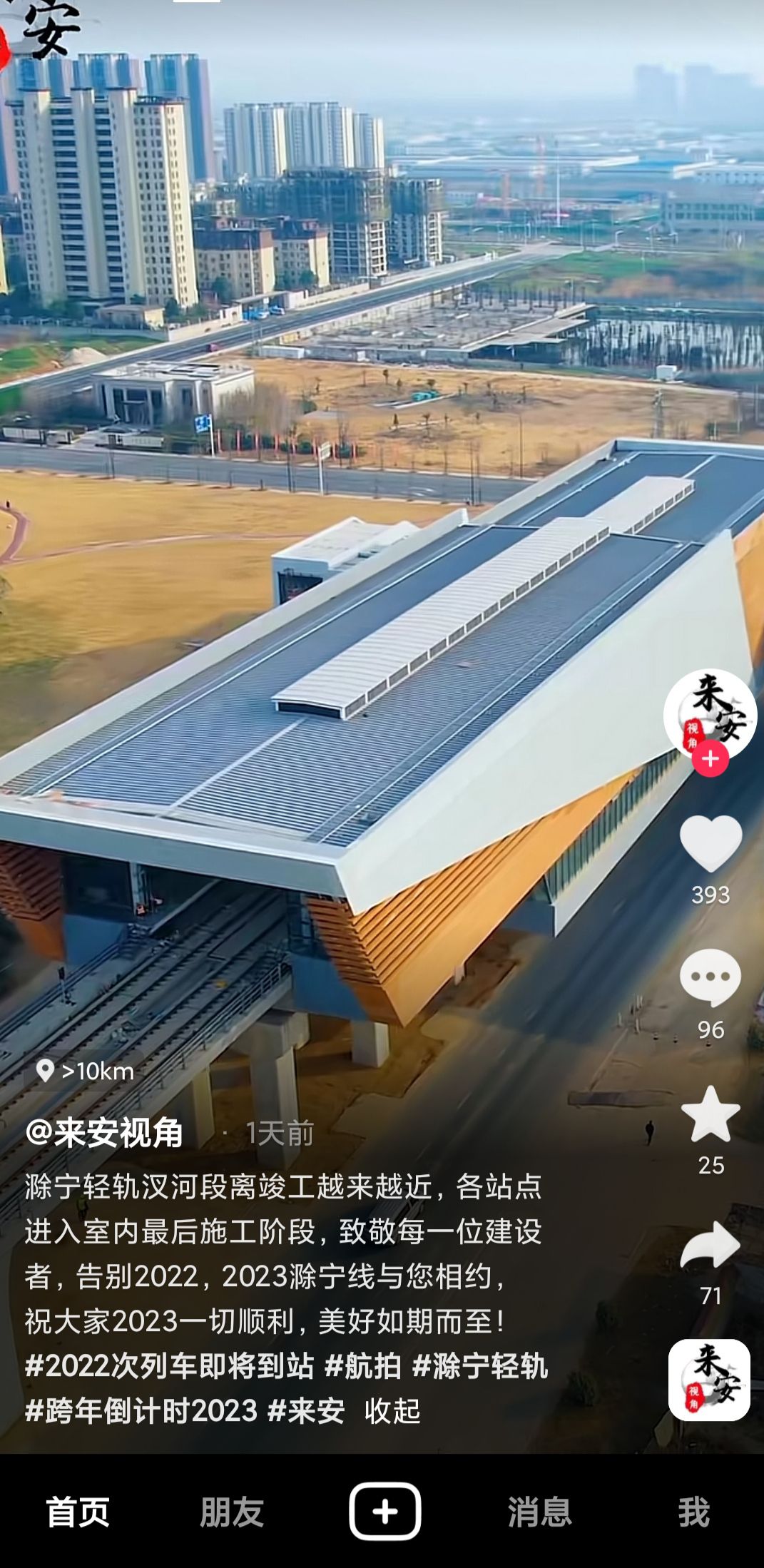The image size is (764, 1568).
Task: Tap the @来安视角 username
Action: (104, 1133)
